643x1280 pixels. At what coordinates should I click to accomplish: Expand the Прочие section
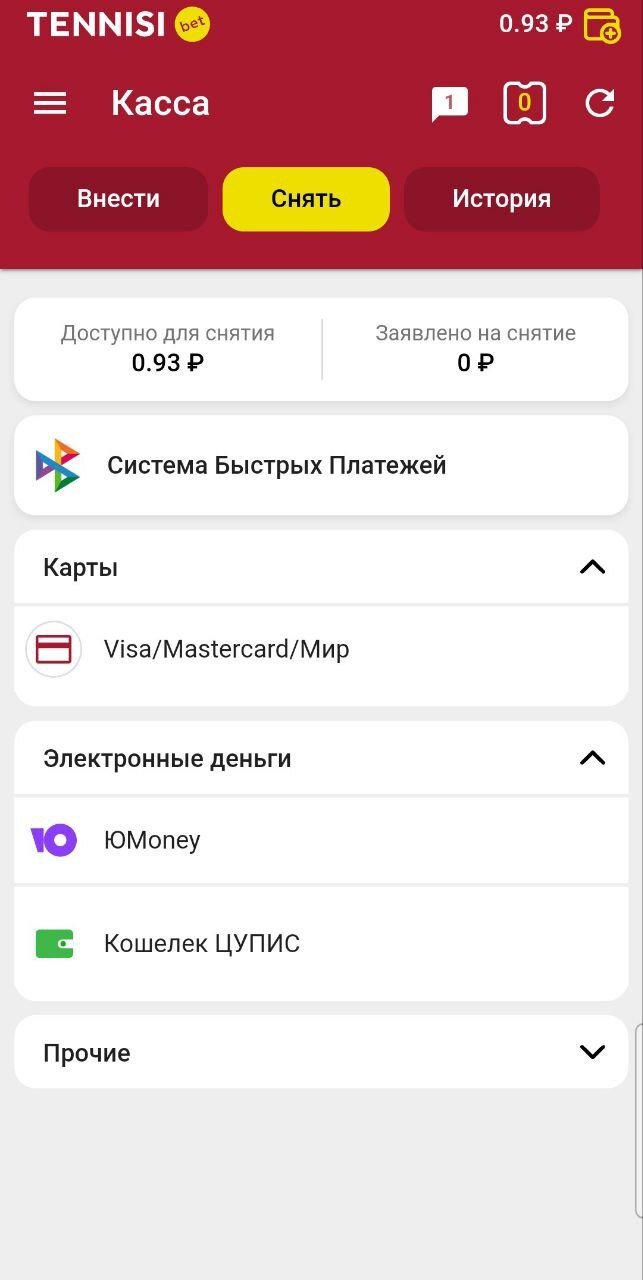[592, 1052]
